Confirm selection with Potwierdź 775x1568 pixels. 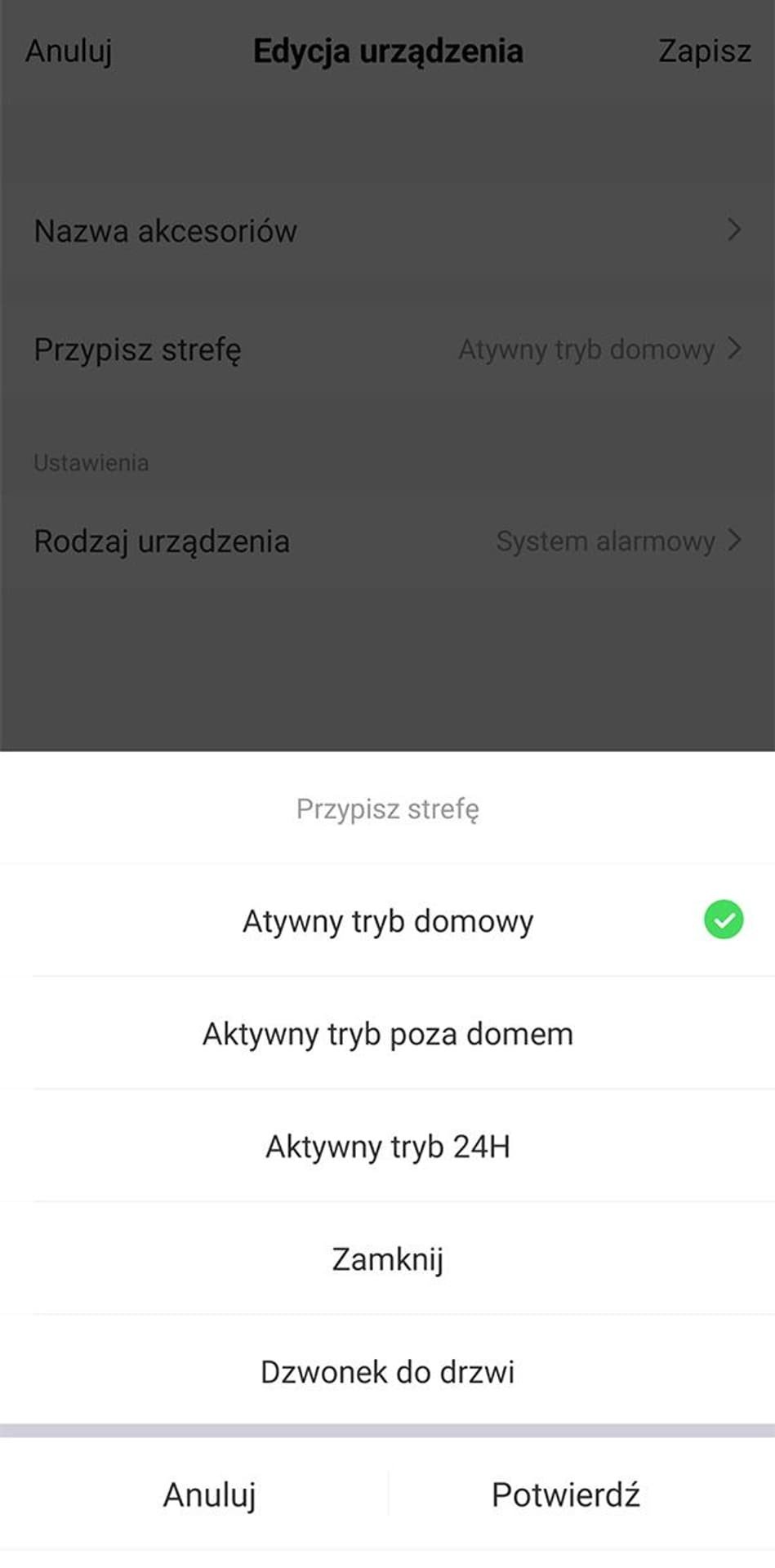tap(566, 1494)
